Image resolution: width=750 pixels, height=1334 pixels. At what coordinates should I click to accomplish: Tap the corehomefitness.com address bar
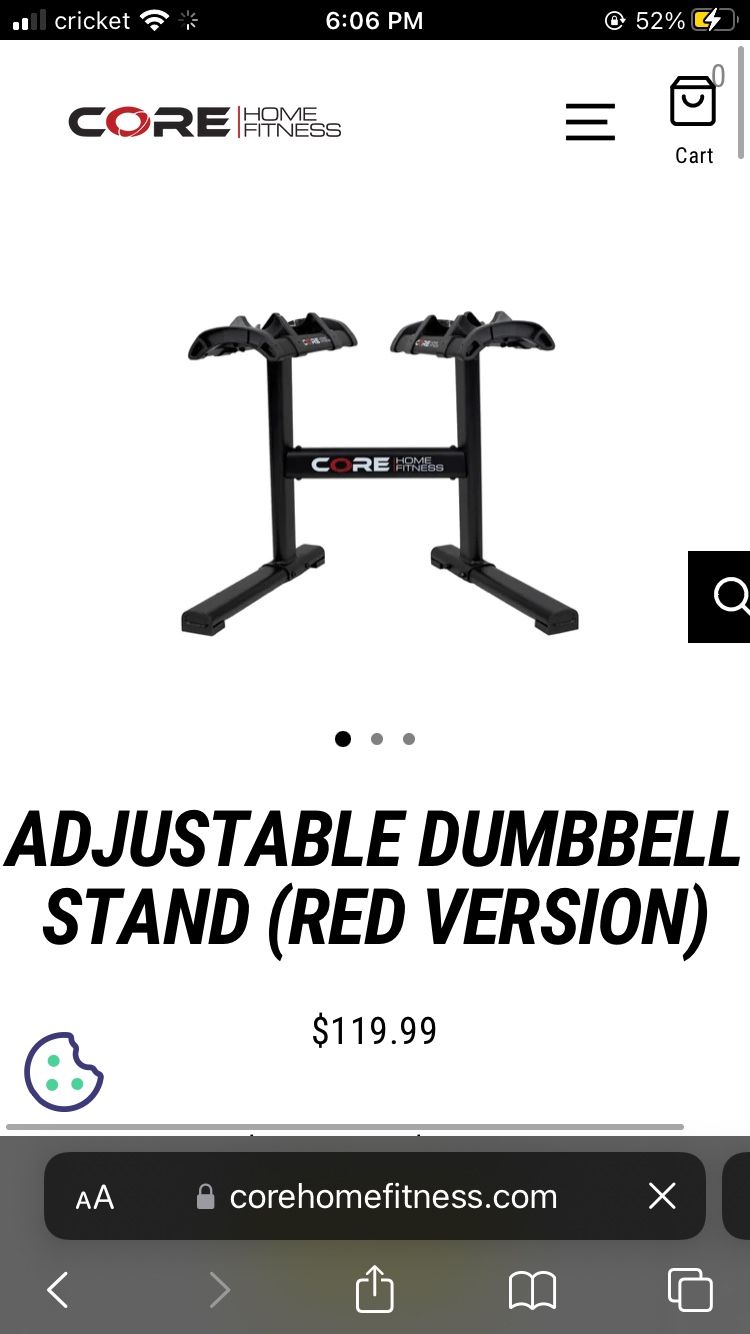click(392, 1197)
